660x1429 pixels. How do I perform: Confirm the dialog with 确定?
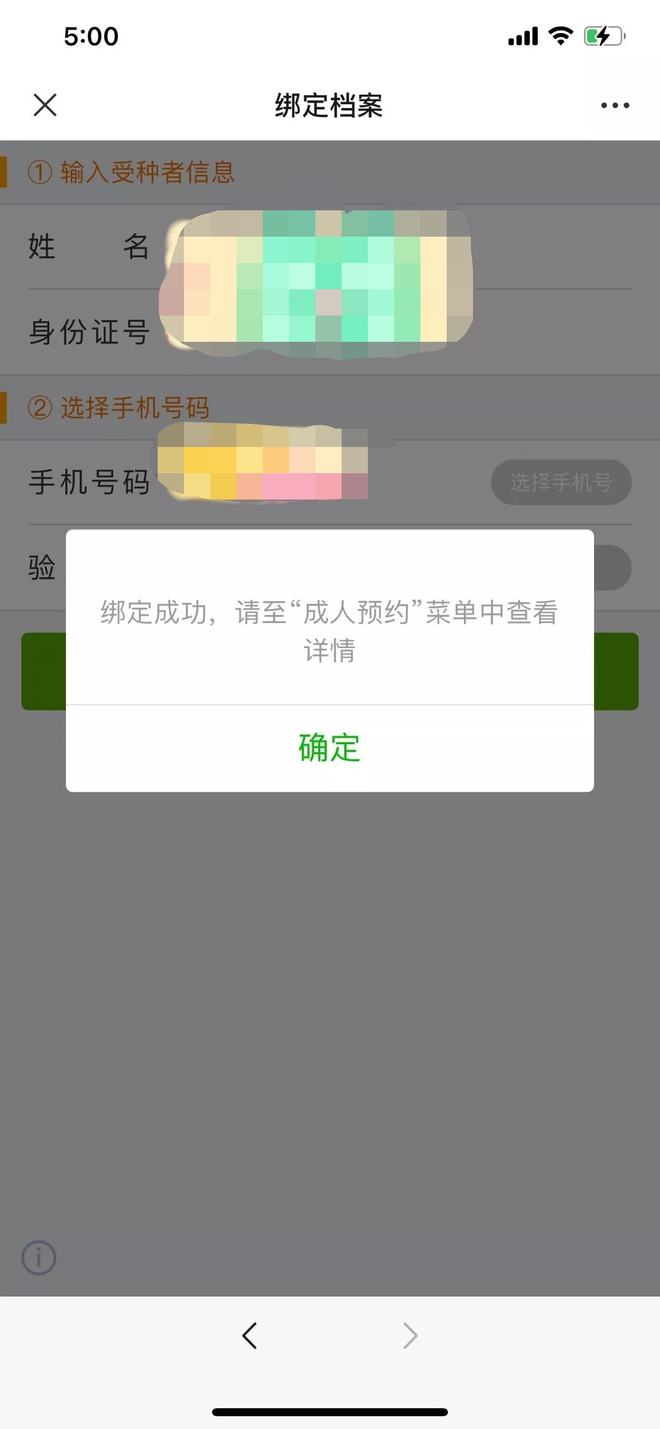(329, 748)
